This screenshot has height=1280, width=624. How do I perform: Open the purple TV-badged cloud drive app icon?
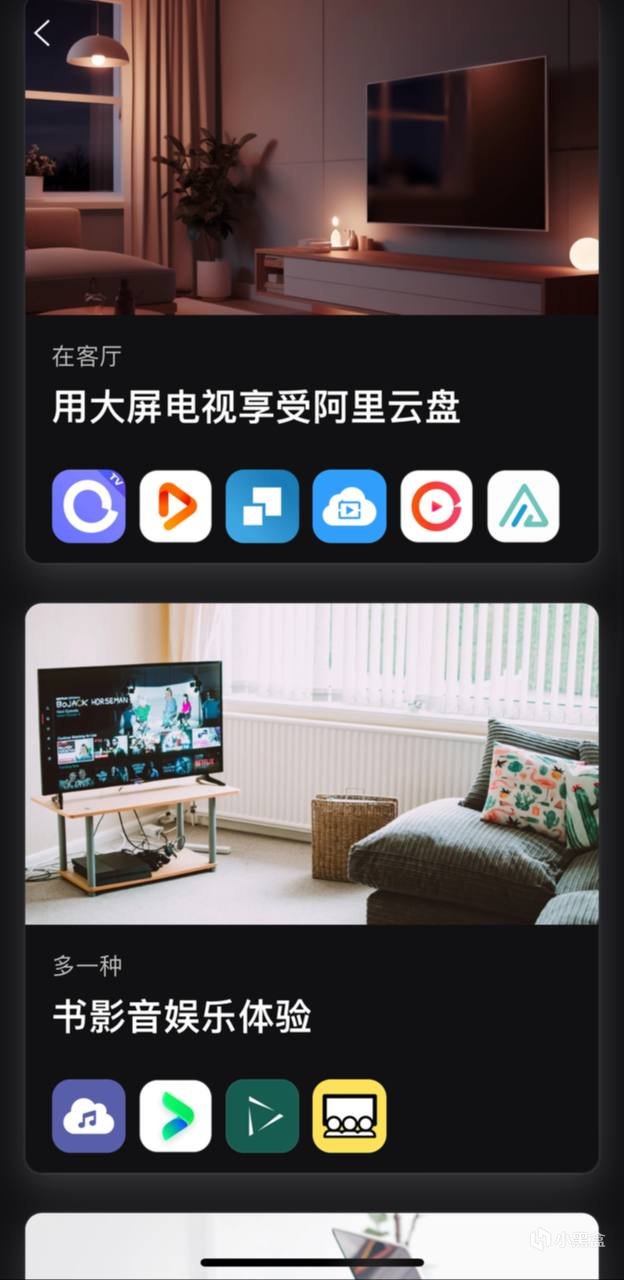[89, 506]
